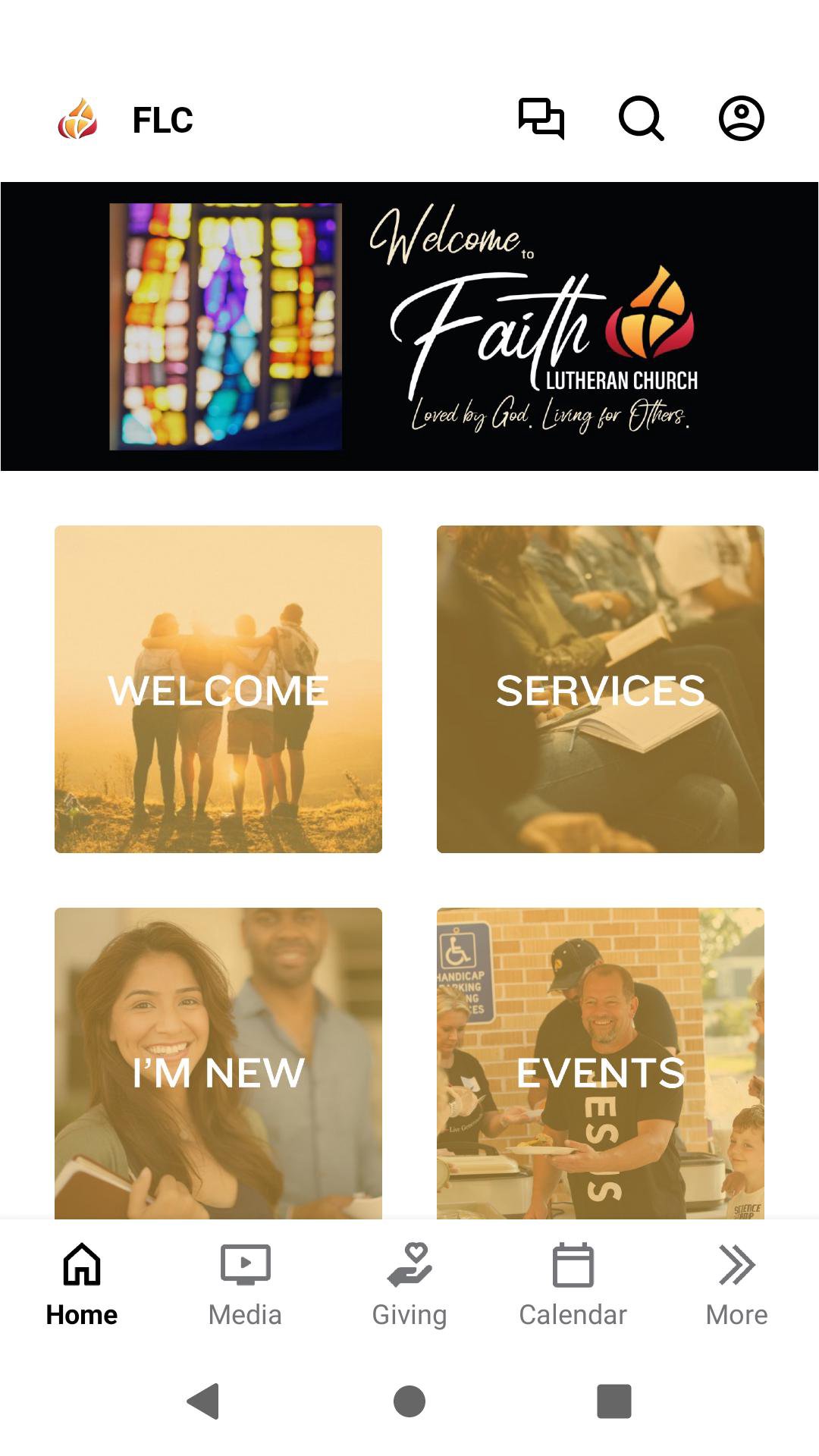This screenshot has width=819, height=1456.
Task: Tap the Faith Lutheran Church welcome banner
Action: (409, 326)
